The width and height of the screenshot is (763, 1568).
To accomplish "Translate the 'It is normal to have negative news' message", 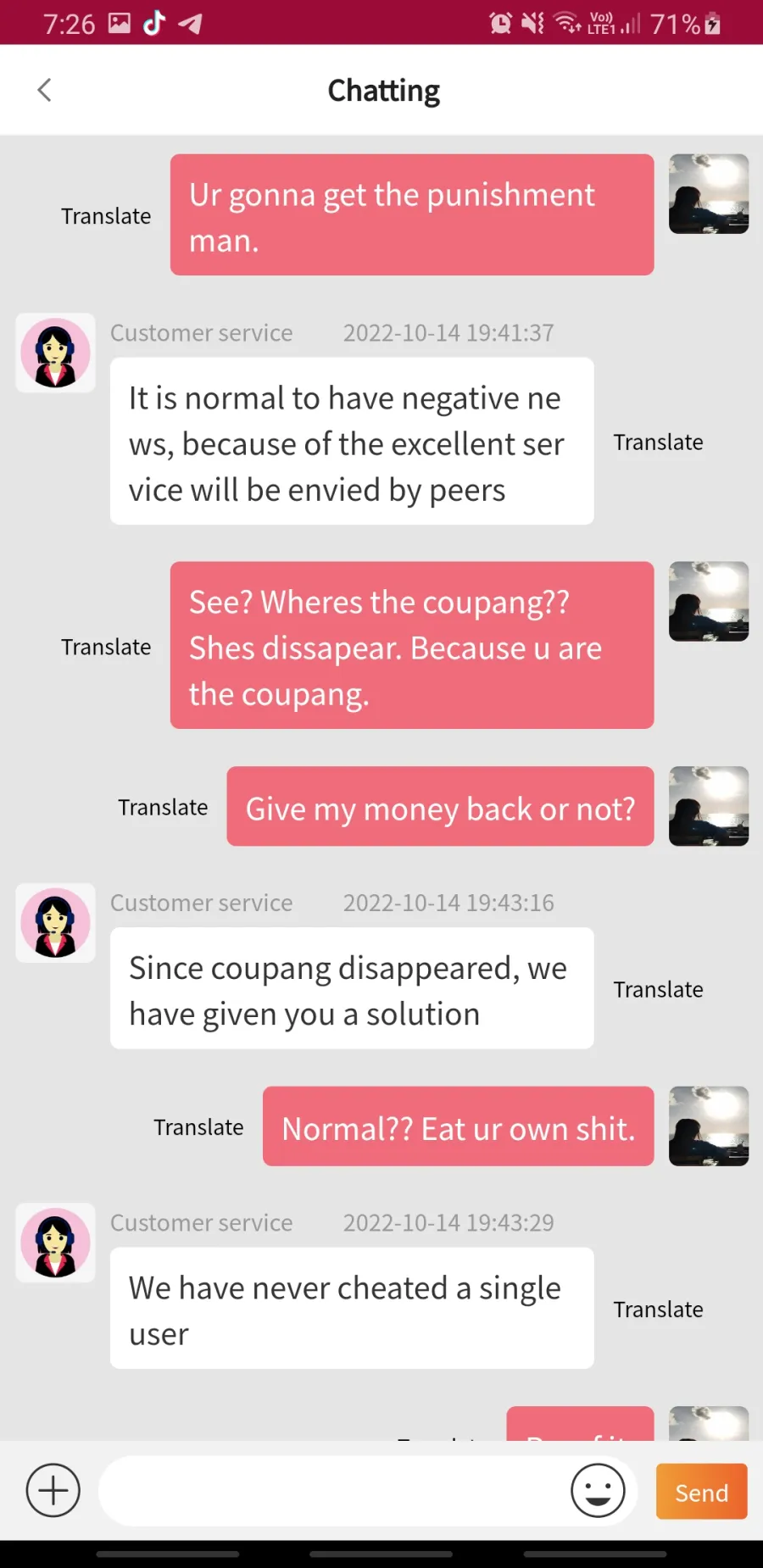I will (658, 442).
